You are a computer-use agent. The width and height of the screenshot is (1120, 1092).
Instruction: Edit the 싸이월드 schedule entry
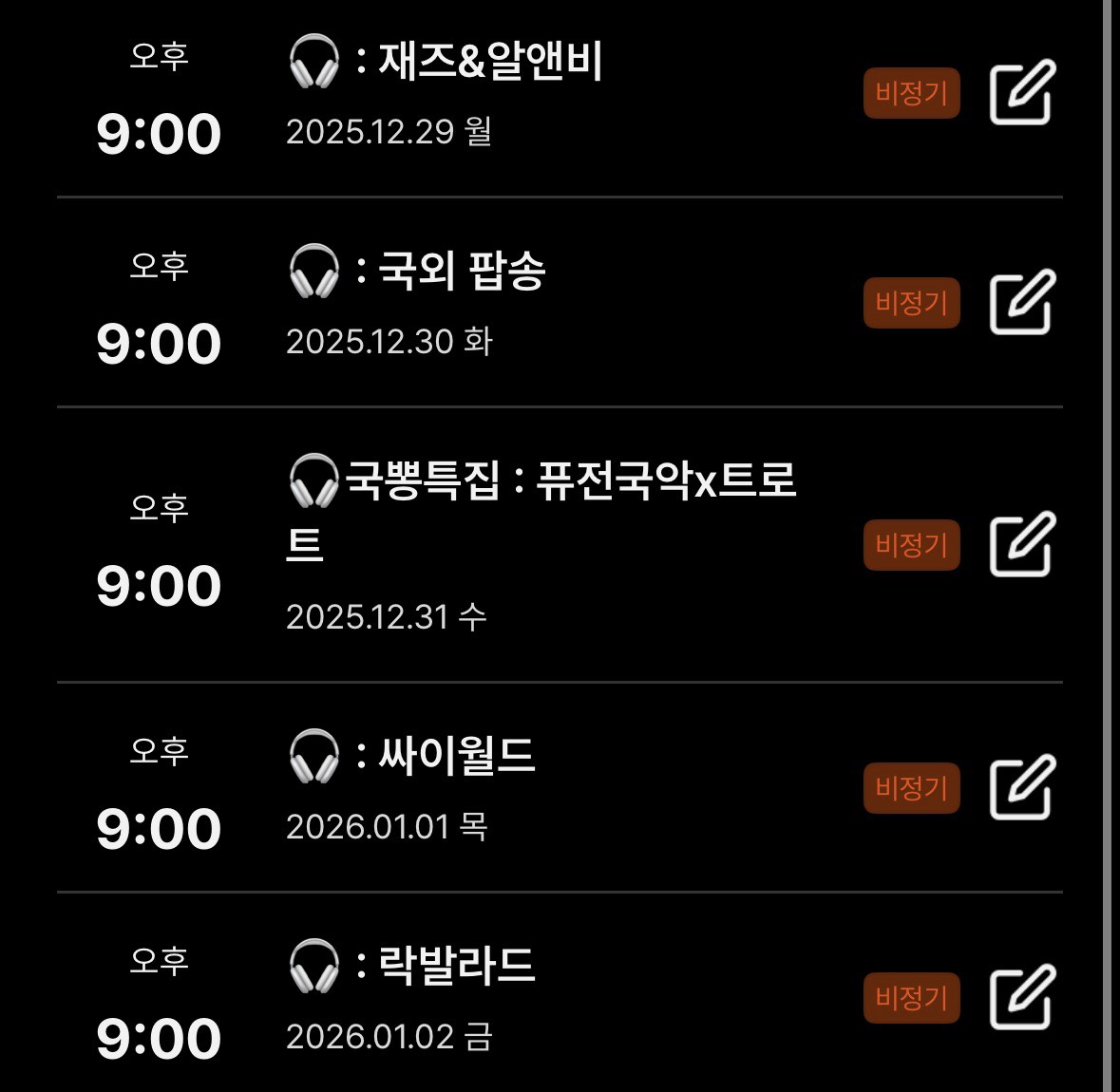[x=1022, y=788]
